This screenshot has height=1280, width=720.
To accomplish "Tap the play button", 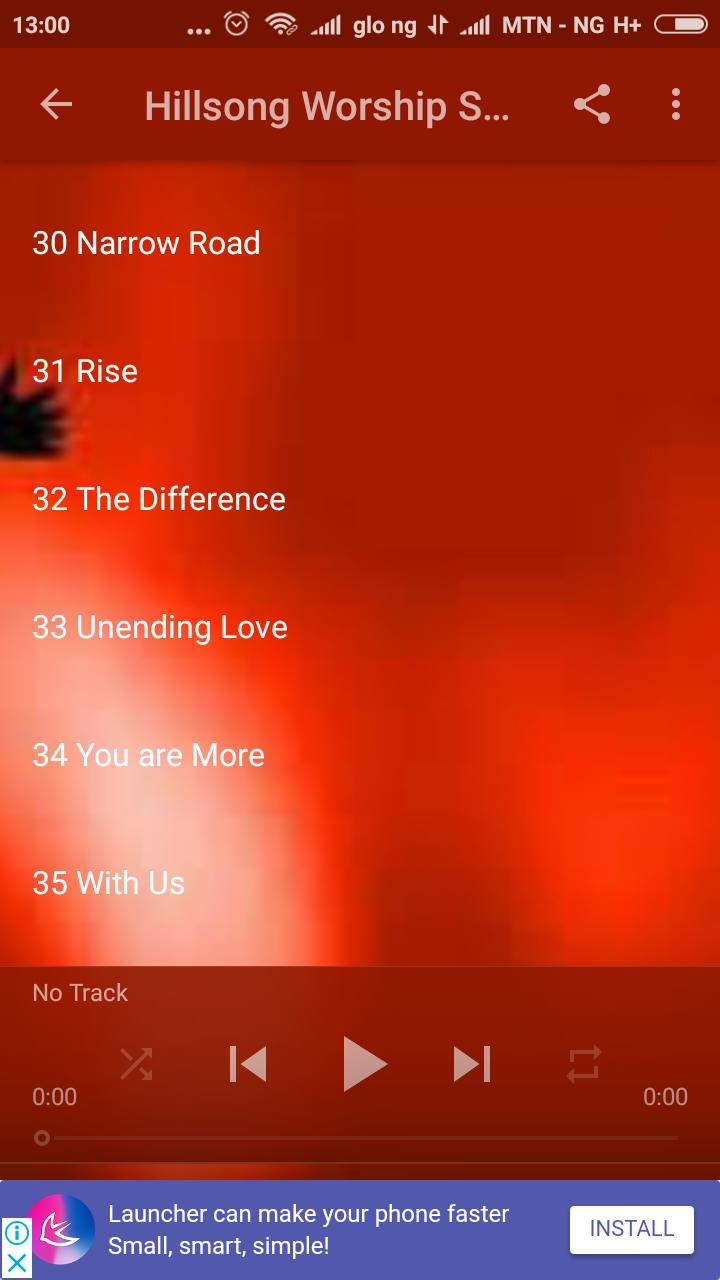I will tap(362, 1064).
